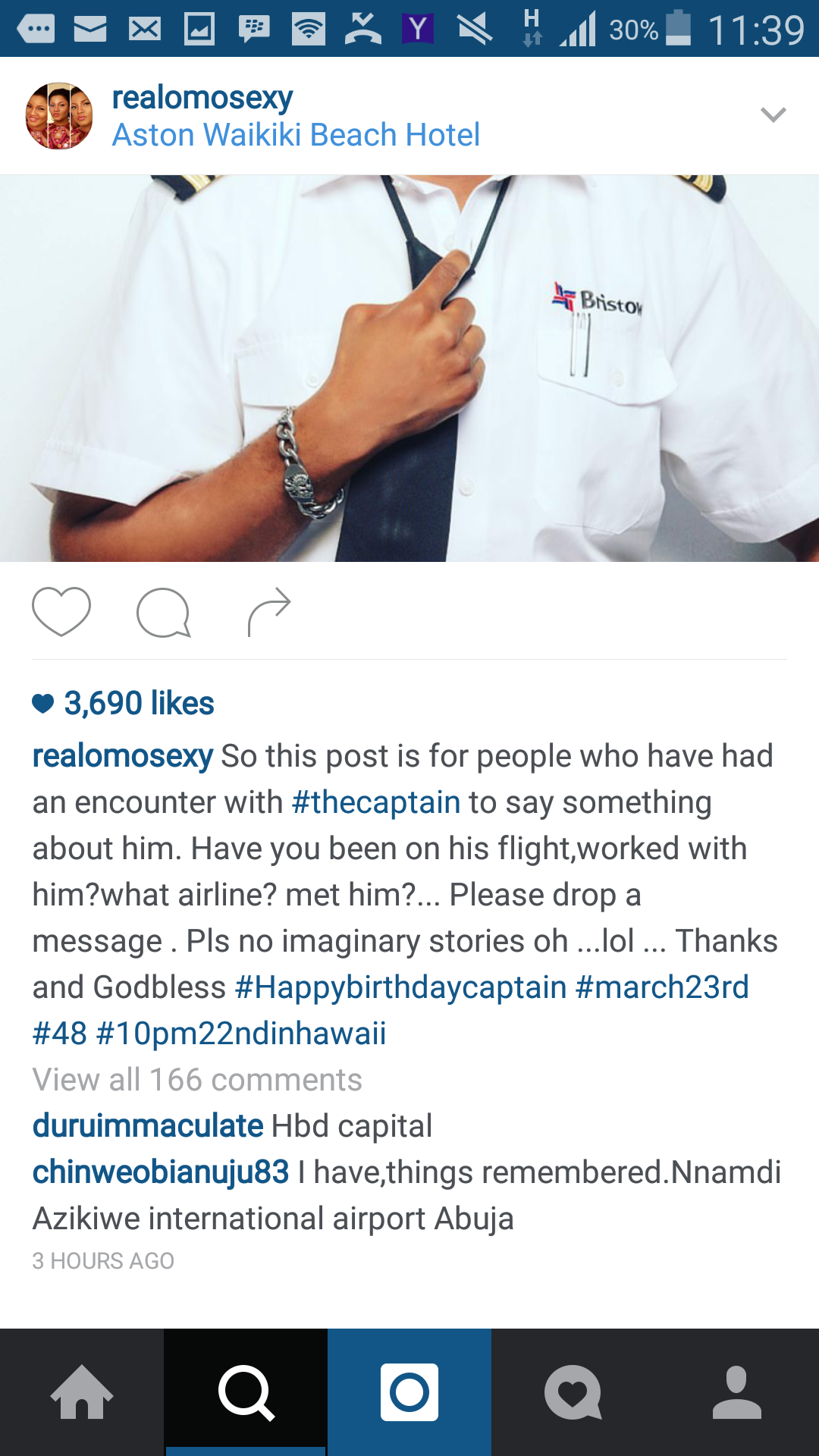Open the comment bubble icon under the photo
The image size is (819, 1456).
tap(163, 612)
